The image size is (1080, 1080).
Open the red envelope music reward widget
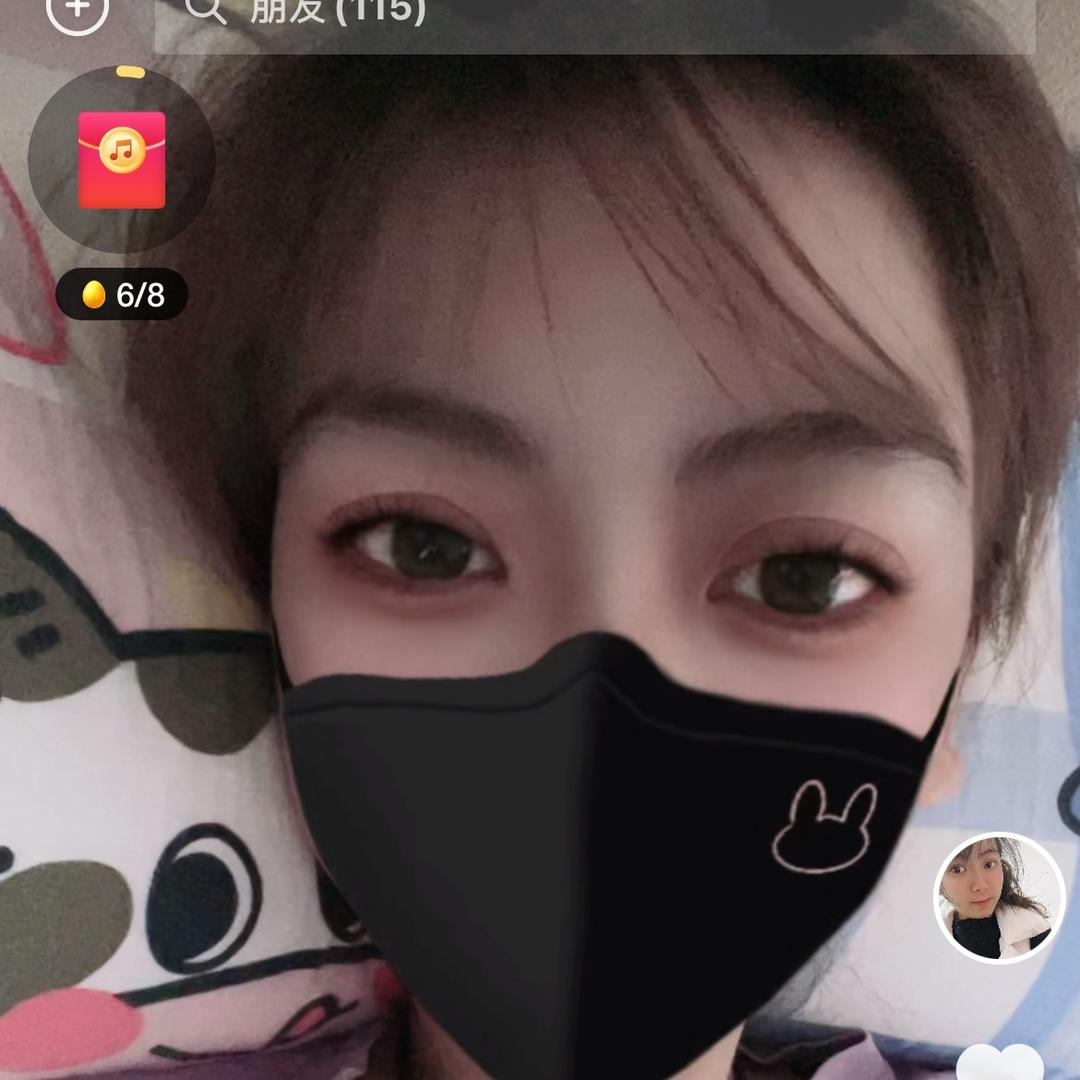[121, 160]
